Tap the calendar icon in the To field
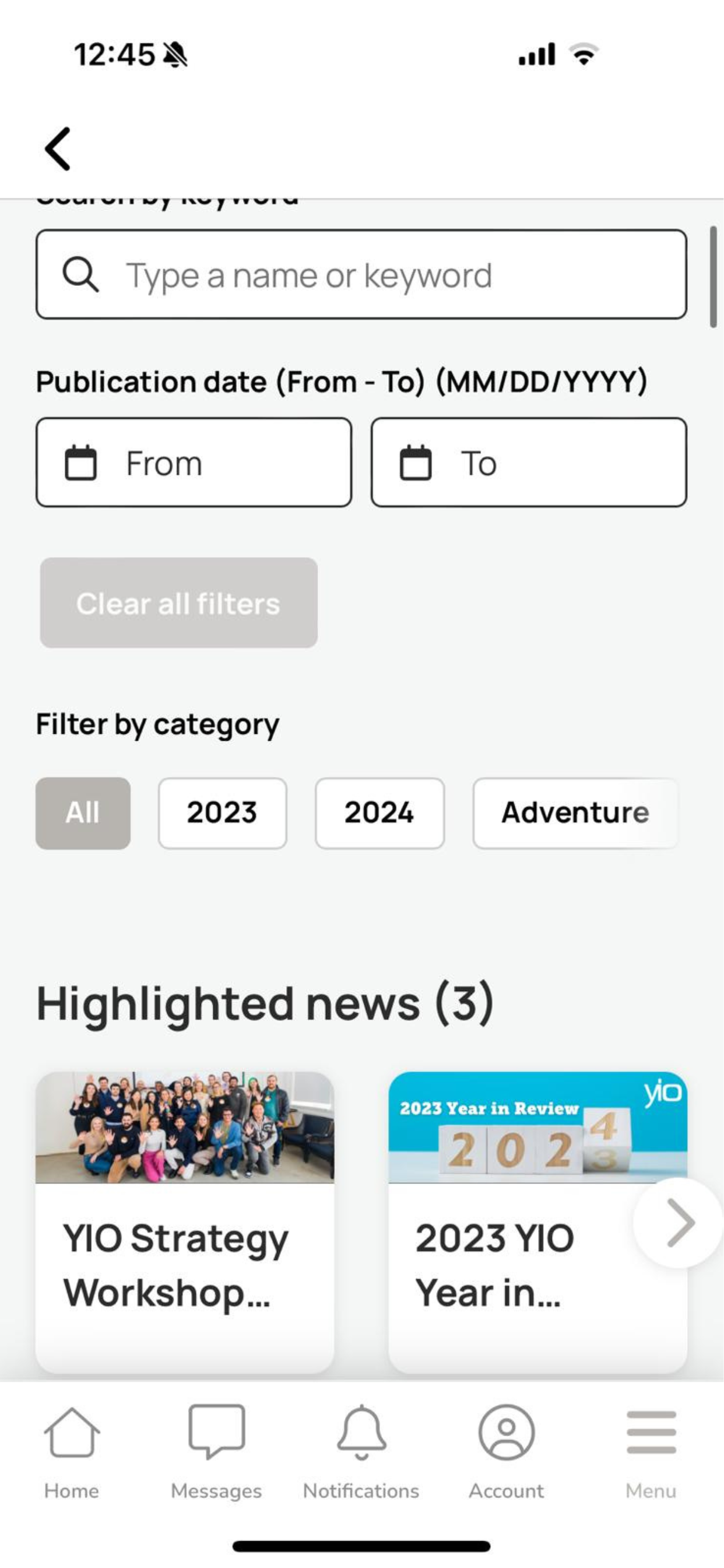The width and height of the screenshot is (724, 1568). [x=416, y=463]
